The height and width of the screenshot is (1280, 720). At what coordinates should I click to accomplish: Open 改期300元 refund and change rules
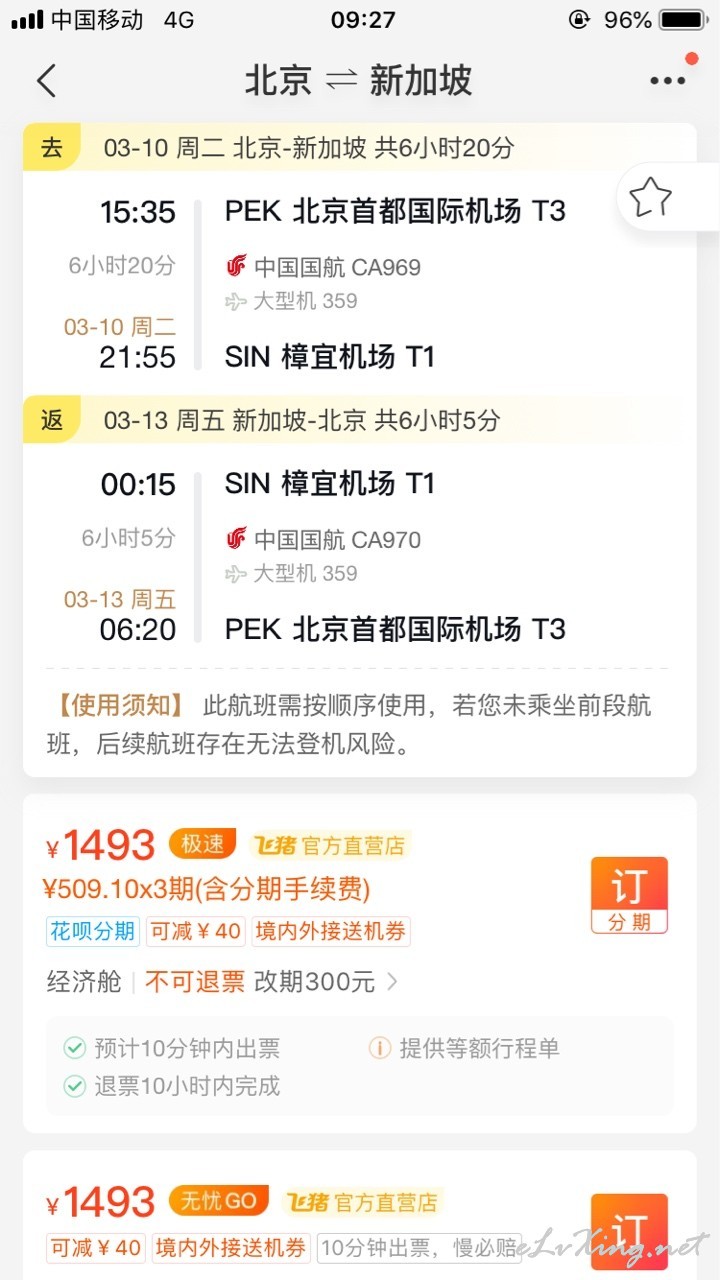326,982
